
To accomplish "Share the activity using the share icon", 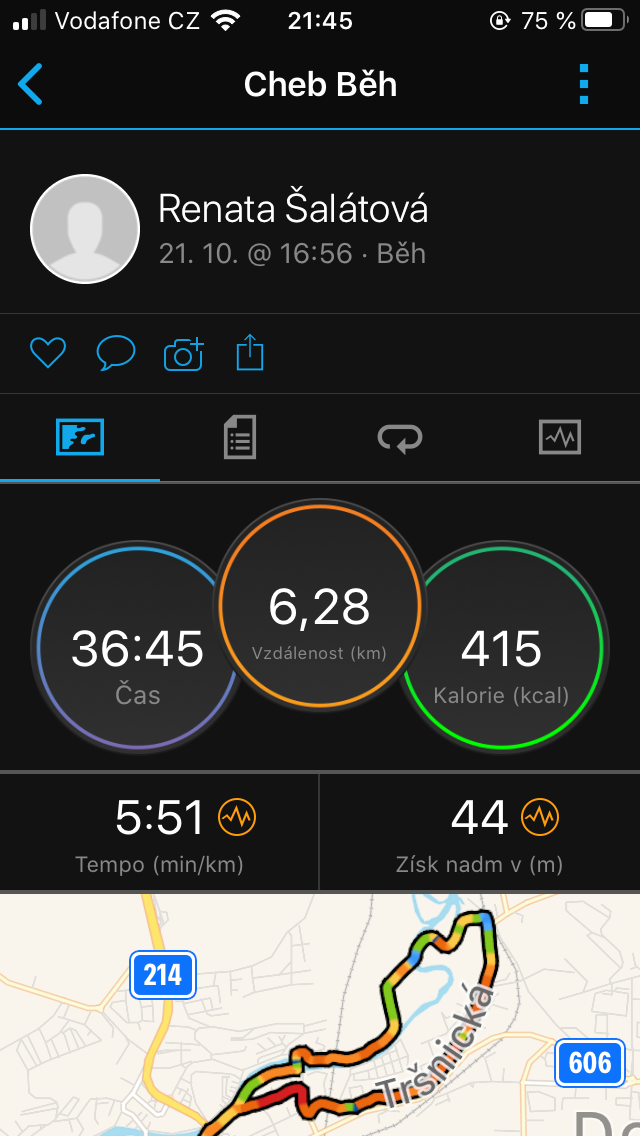I will [250, 353].
